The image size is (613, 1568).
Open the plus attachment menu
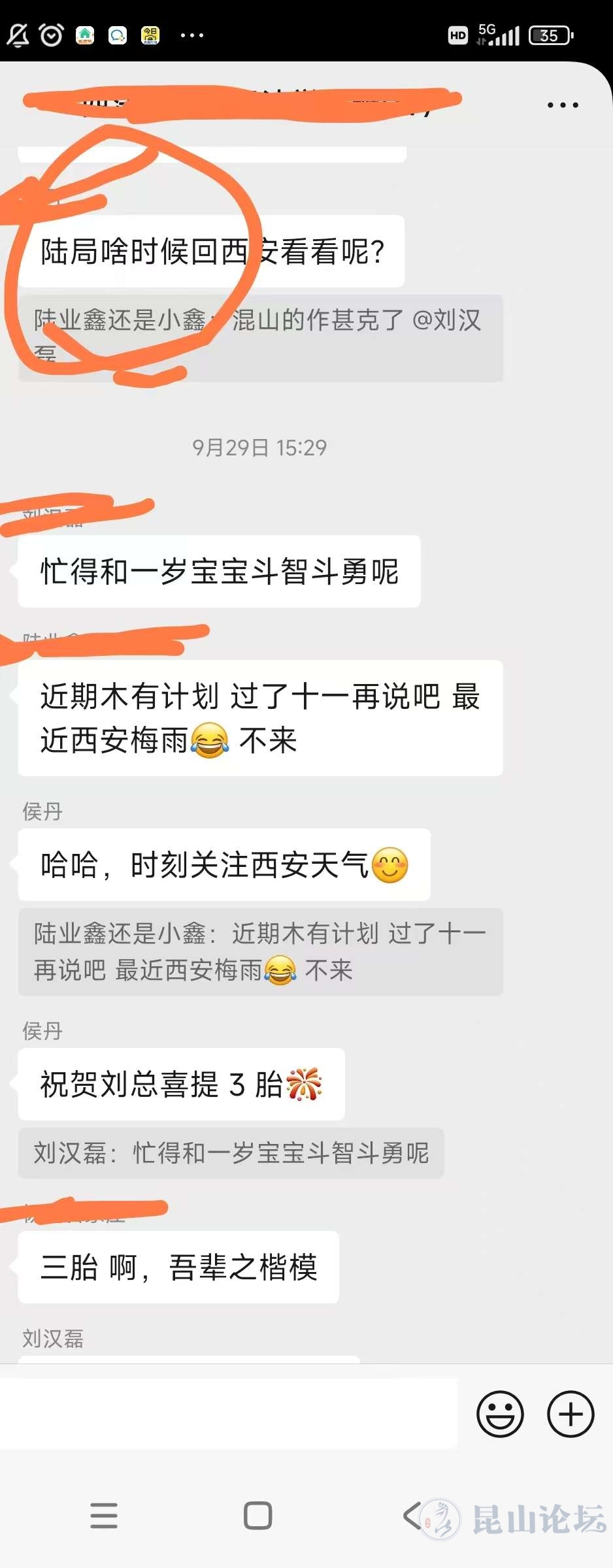click(x=570, y=1414)
